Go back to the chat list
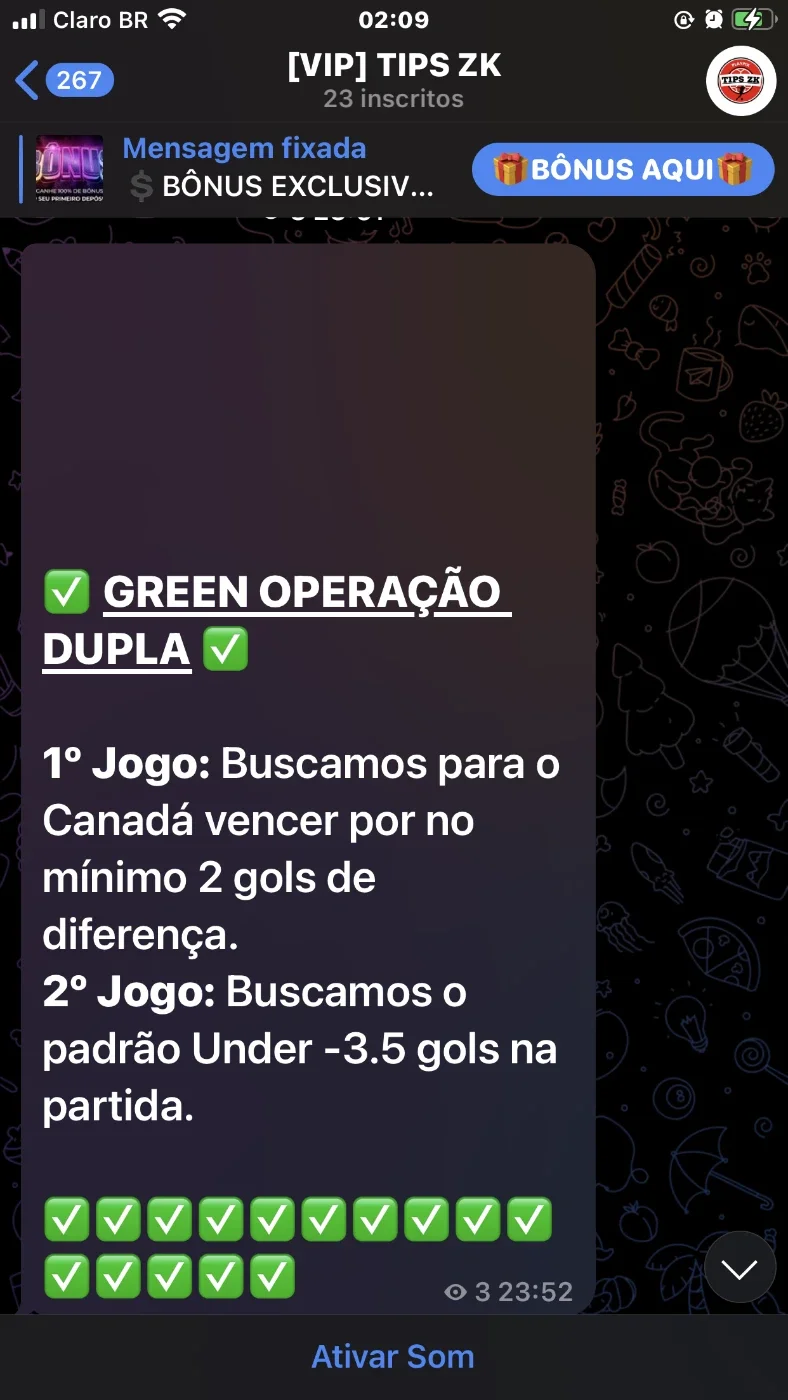Viewport: 788px width, 1400px height. (64, 80)
